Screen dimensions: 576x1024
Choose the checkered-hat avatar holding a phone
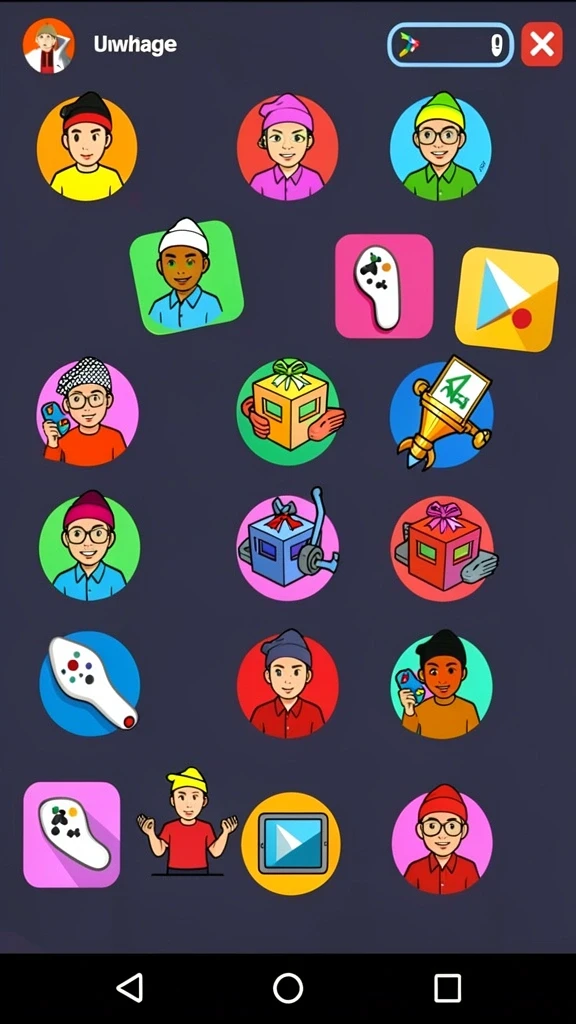(x=87, y=411)
